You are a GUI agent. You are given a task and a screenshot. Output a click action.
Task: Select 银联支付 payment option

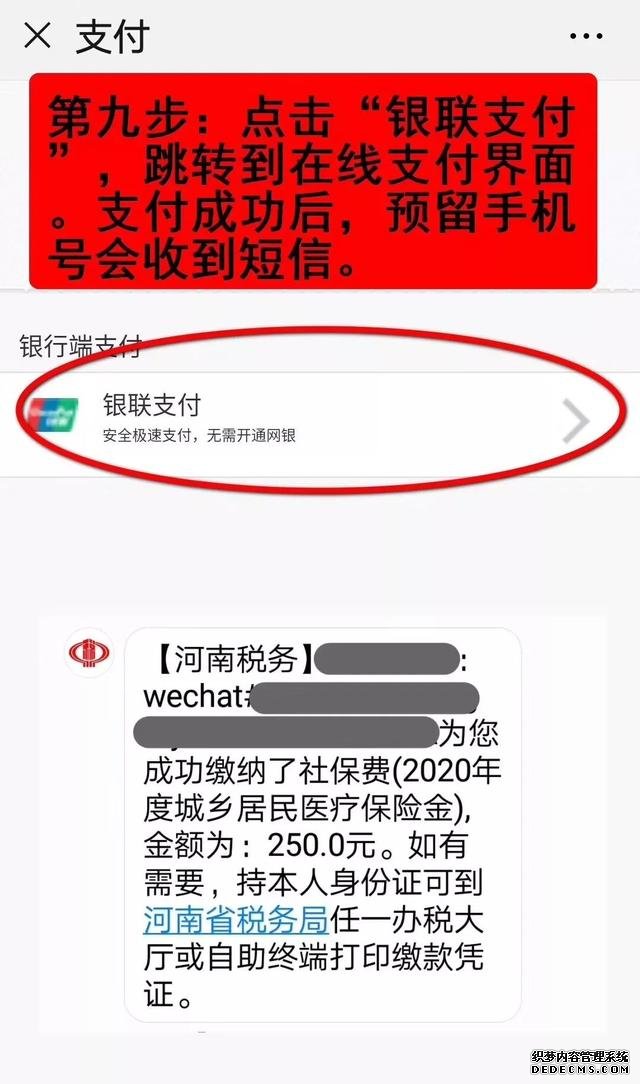(310, 418)
